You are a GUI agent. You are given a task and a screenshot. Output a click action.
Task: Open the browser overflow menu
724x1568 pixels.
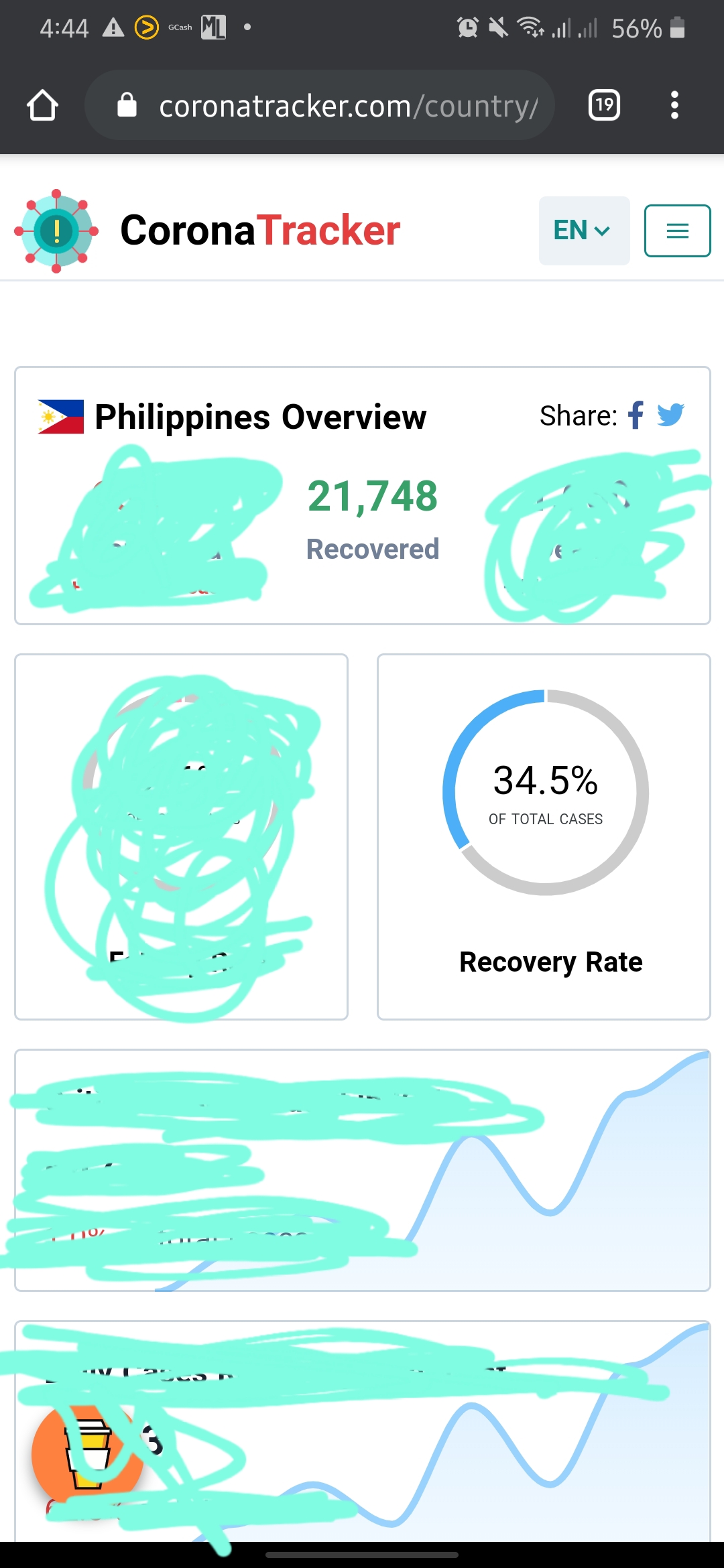[674, 105]
